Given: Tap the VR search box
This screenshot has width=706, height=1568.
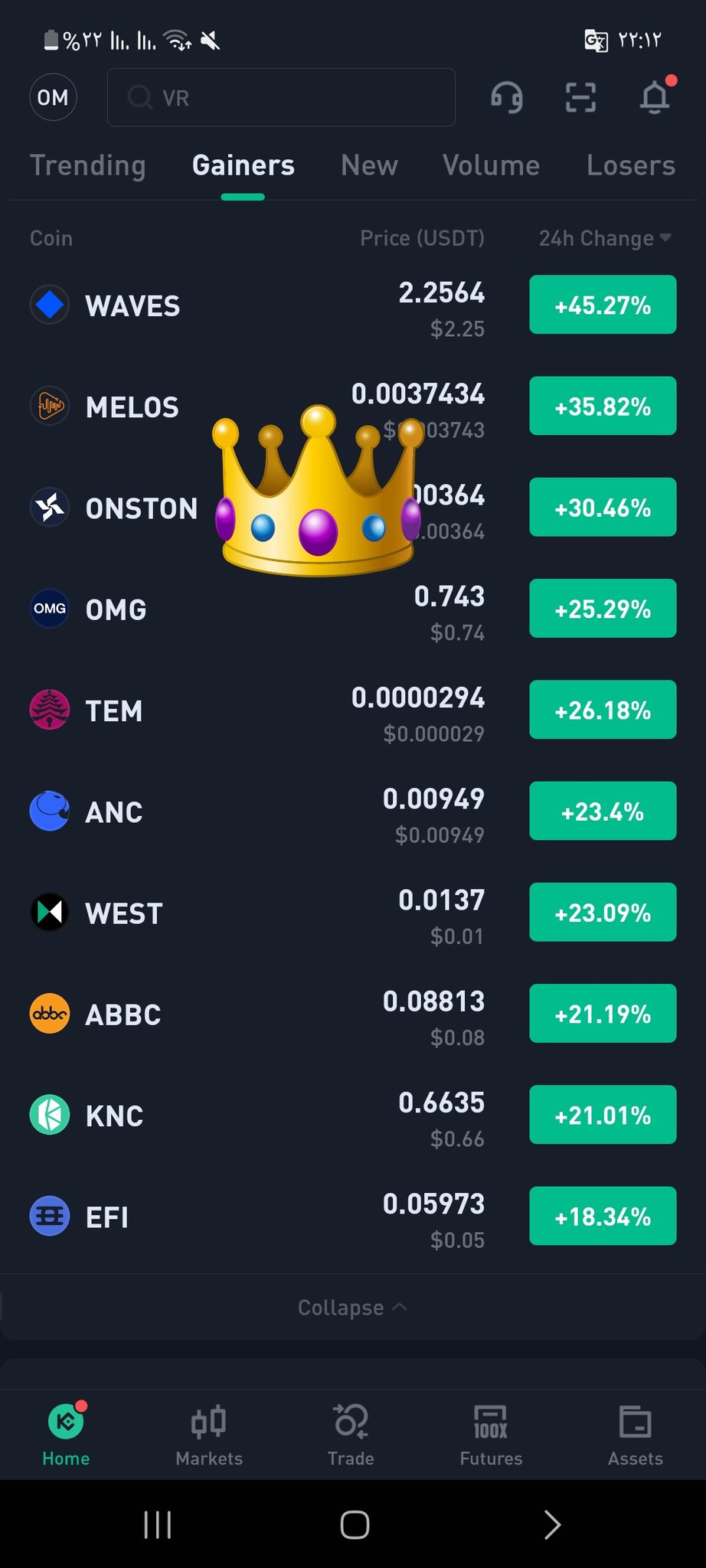Looking at the screenshot, I should click(x=281, y=97).
